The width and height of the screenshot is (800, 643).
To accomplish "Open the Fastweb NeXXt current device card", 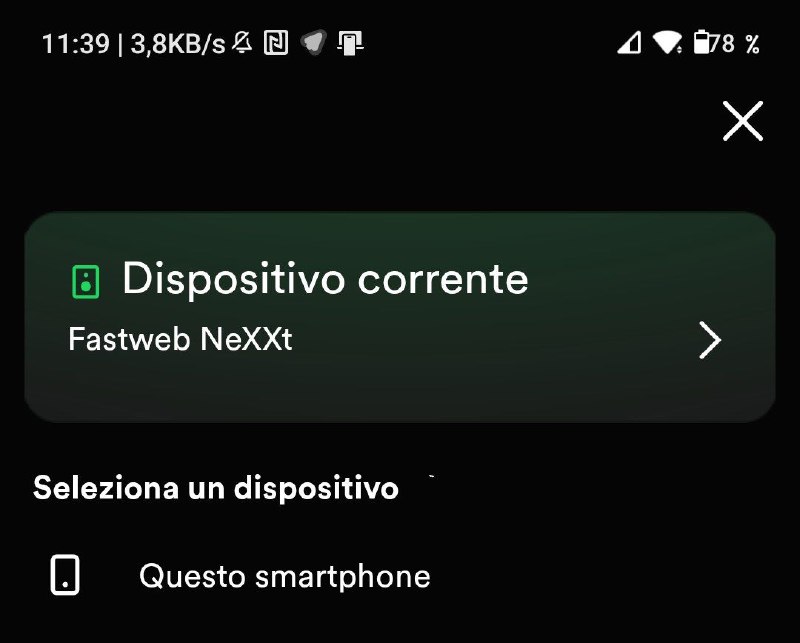I will tap(400, 315).
